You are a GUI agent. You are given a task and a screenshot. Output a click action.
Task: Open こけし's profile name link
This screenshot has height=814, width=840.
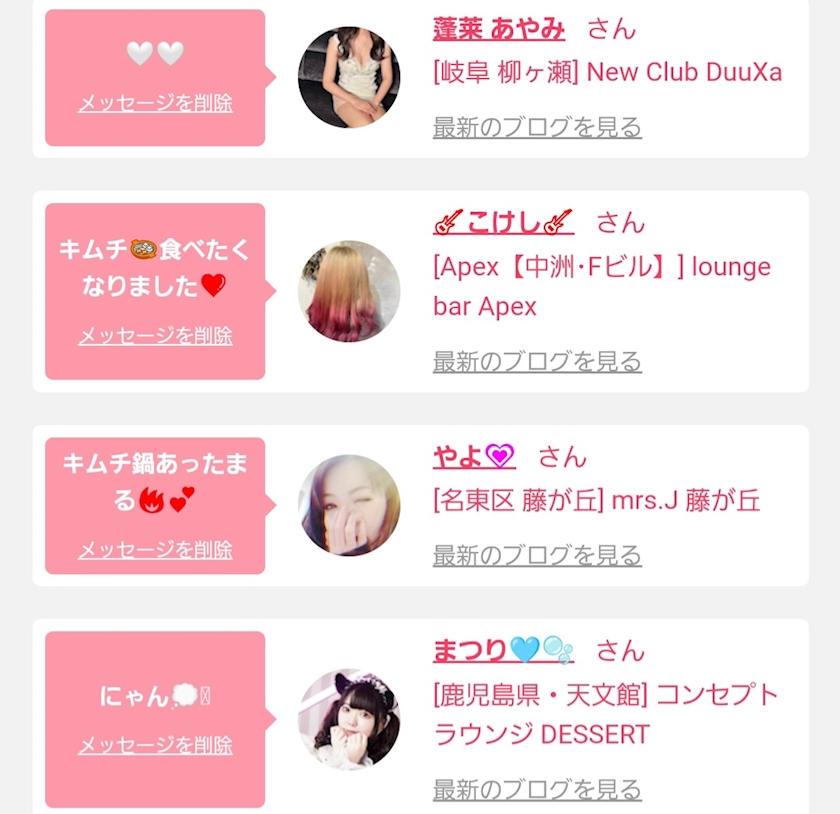[503, 222]
